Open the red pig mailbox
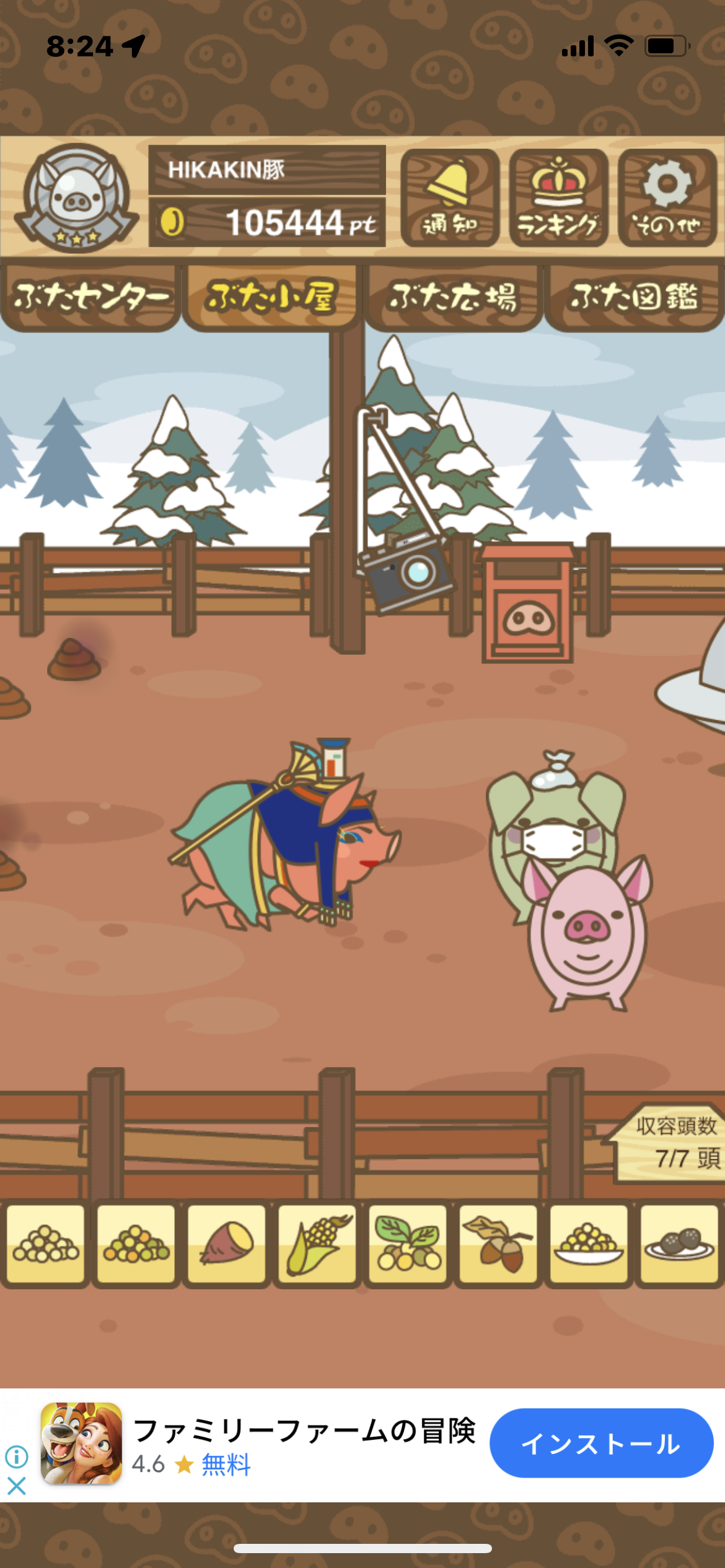The height and width of the screenshot is (1568, 725). click(527, 603)
